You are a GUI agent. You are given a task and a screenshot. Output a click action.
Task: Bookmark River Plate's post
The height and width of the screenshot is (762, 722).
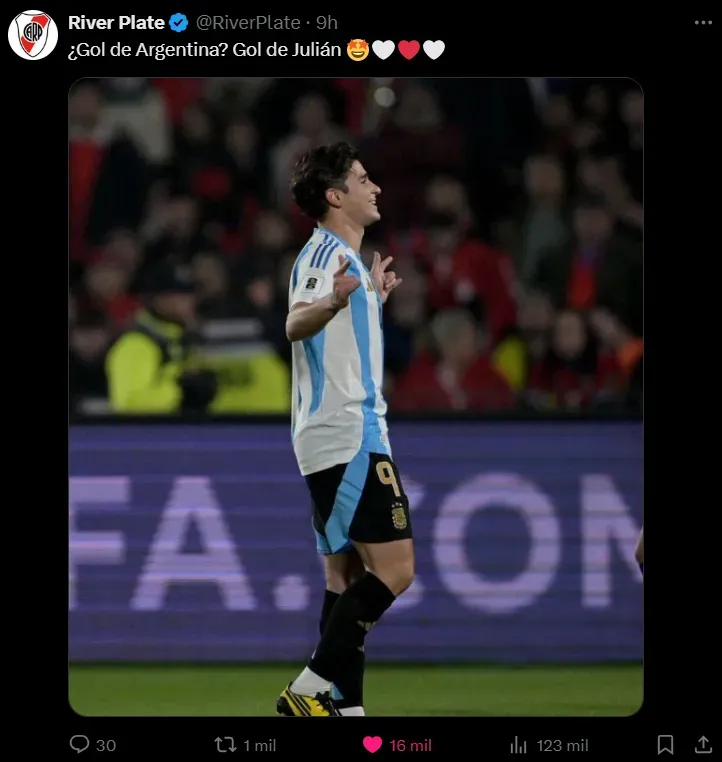pos(665,744)
